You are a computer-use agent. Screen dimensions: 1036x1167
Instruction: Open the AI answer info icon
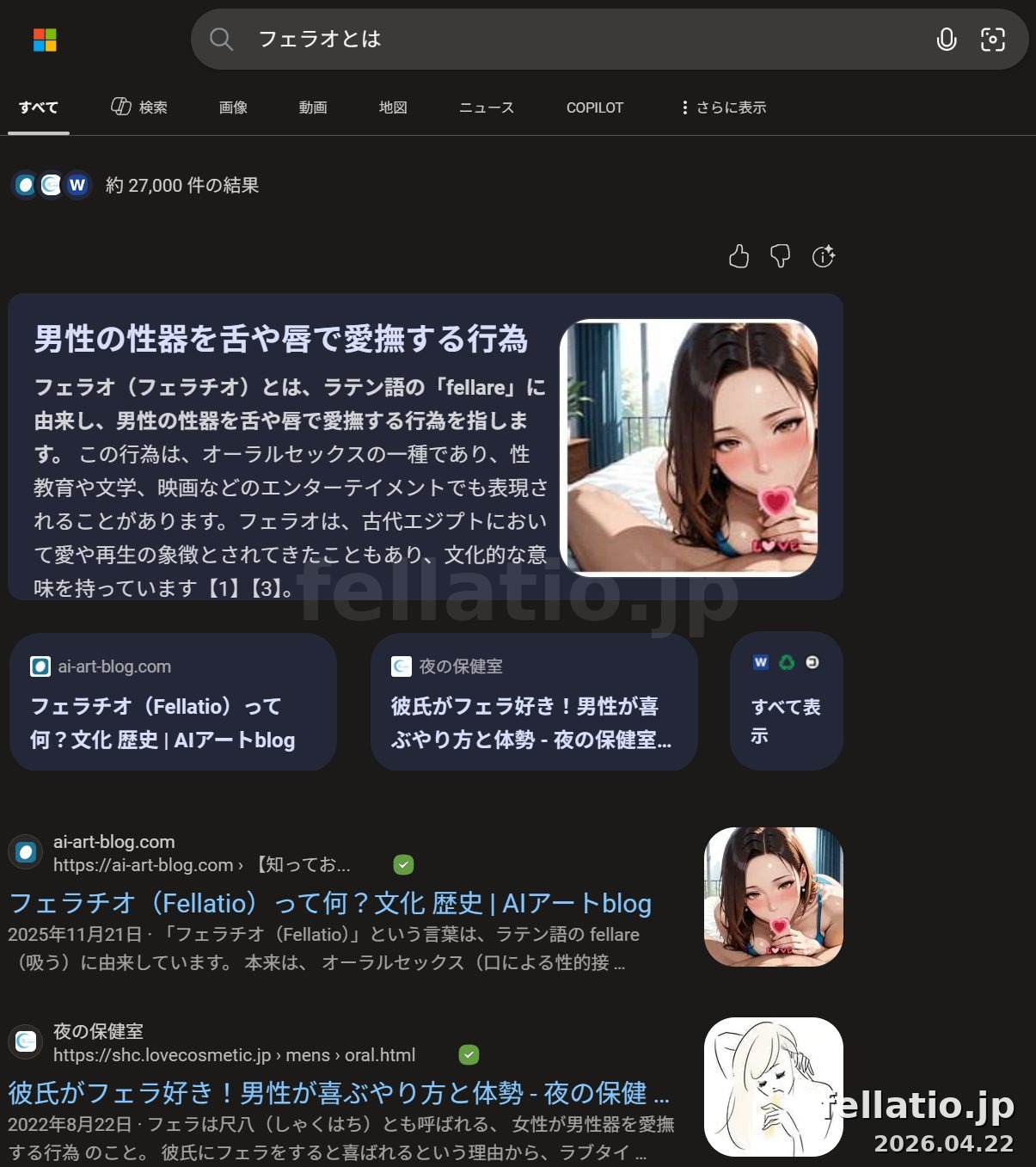[823, 256]
